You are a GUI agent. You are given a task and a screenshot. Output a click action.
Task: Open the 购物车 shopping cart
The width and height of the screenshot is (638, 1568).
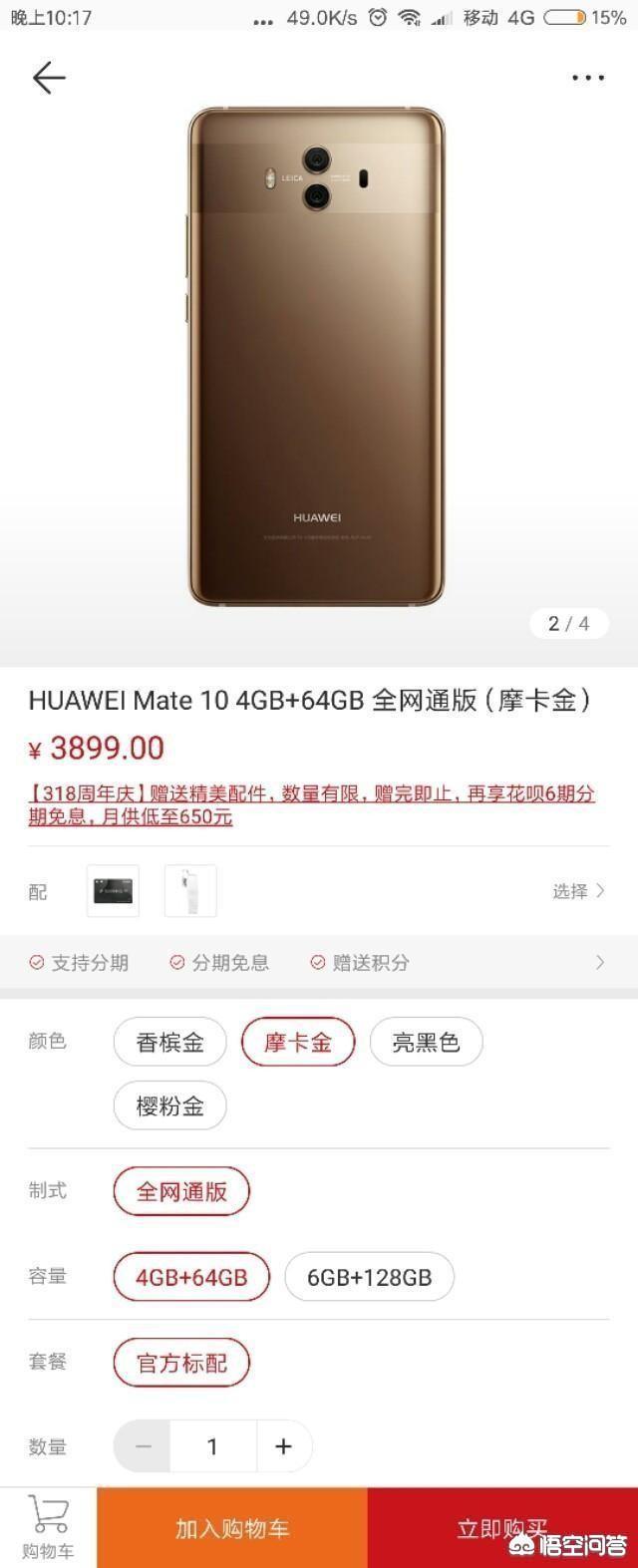click(48, 1527)
